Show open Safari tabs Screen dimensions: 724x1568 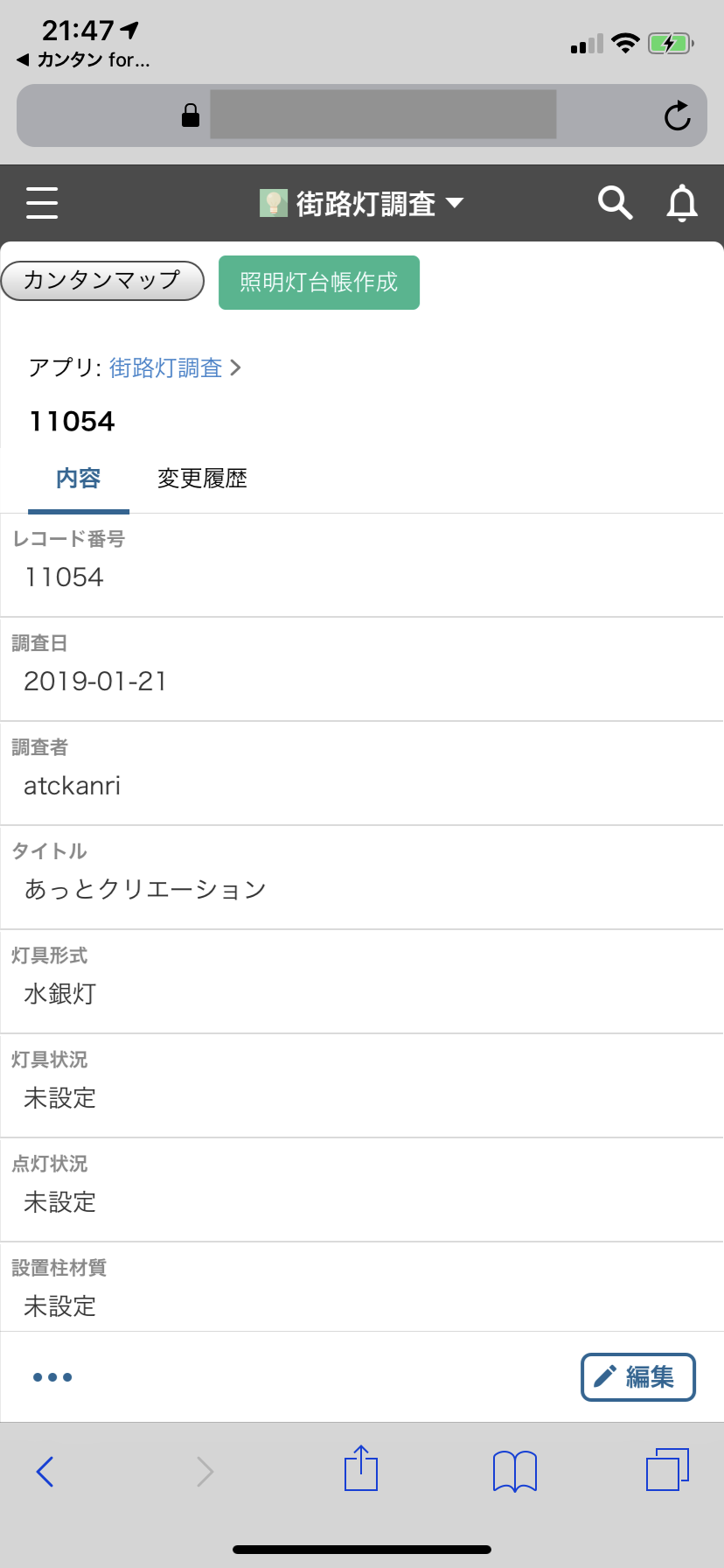click(668, 1469)
